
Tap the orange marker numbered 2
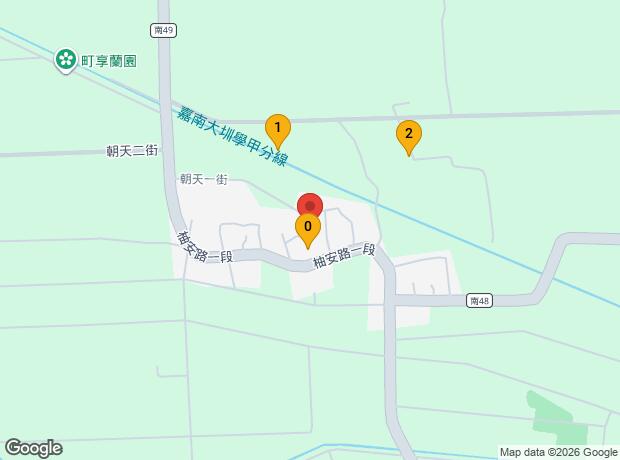point(407,135)
